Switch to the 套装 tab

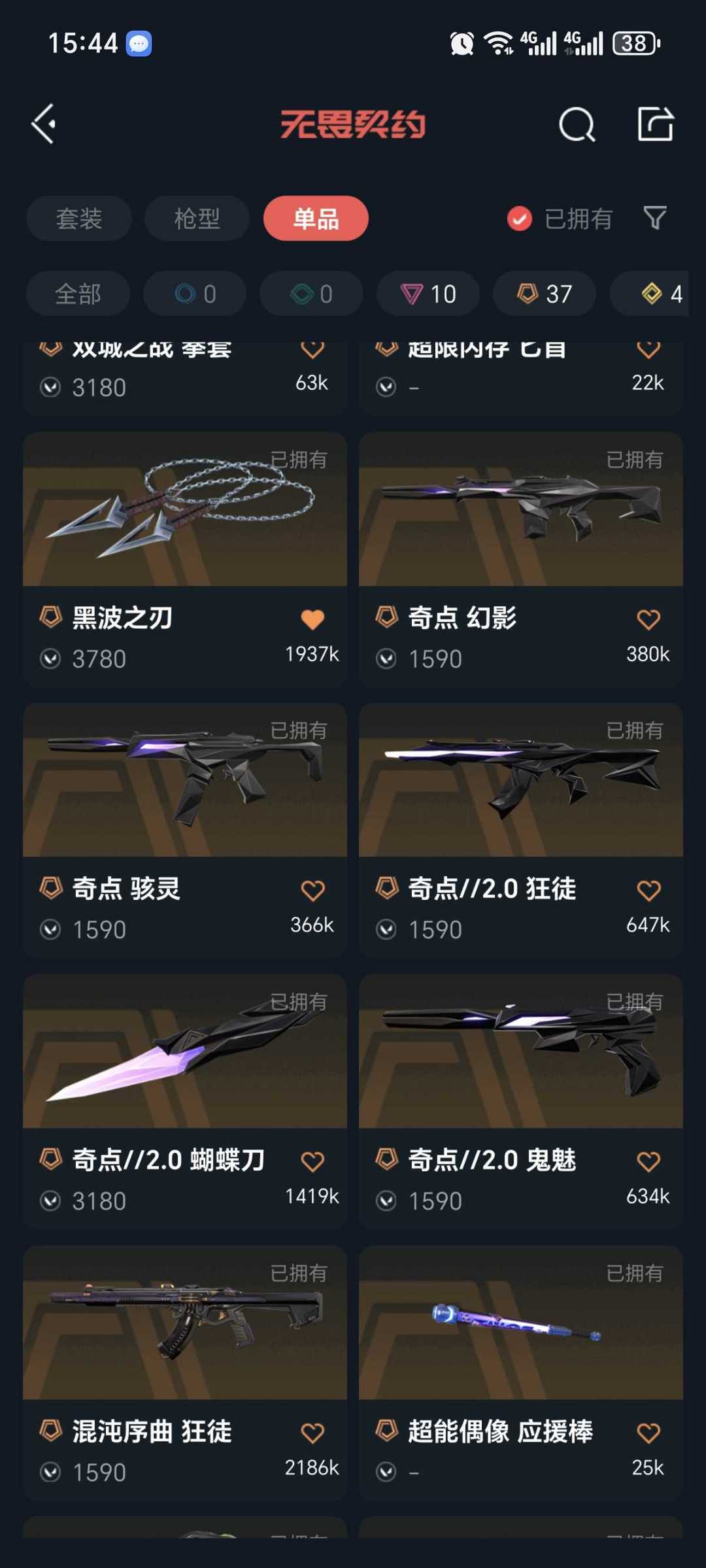(78, 218)
